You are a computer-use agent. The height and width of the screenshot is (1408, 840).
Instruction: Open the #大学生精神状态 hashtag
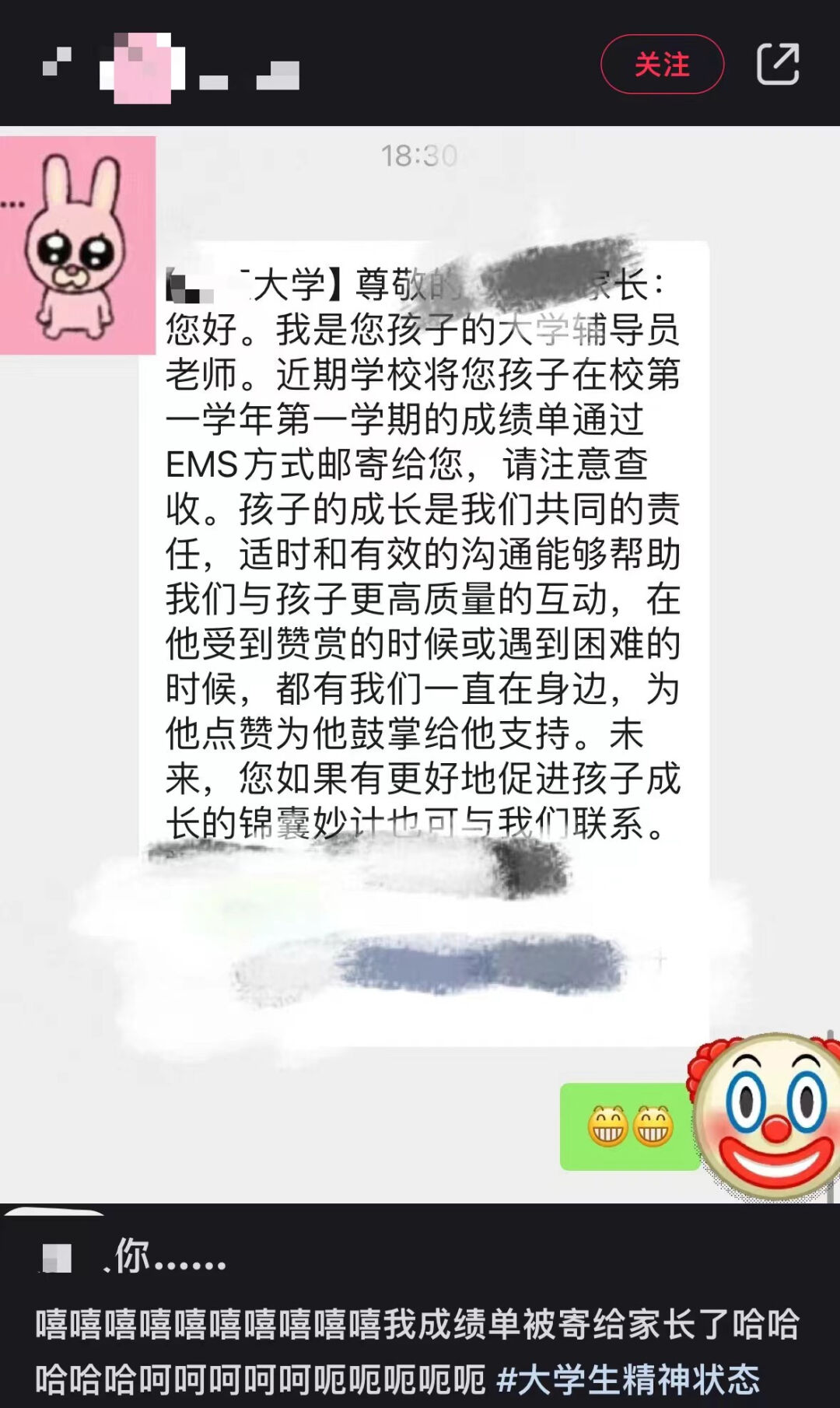tap(628, 1380)
